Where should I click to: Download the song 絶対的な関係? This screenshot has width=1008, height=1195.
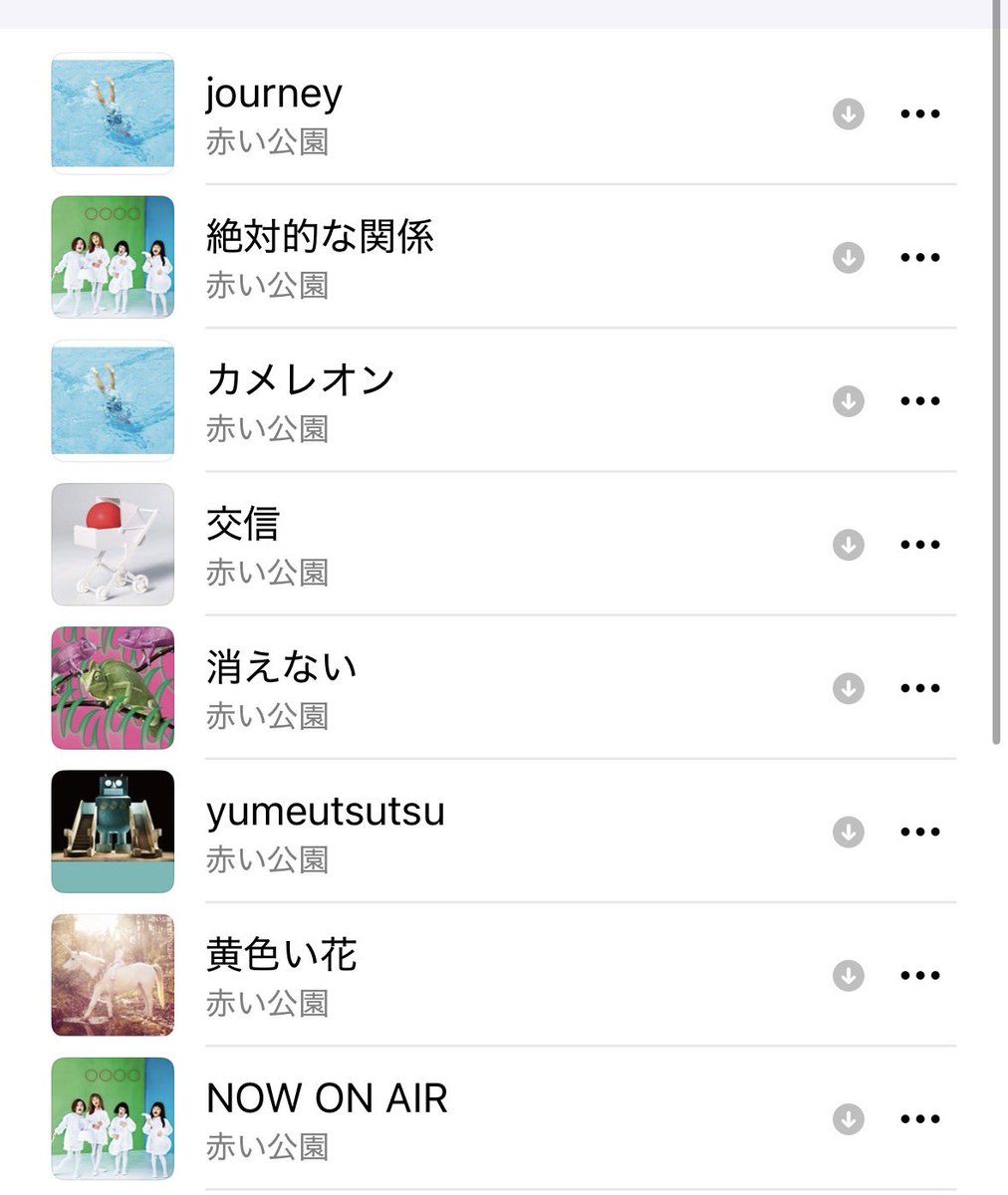tap(848, 258)
